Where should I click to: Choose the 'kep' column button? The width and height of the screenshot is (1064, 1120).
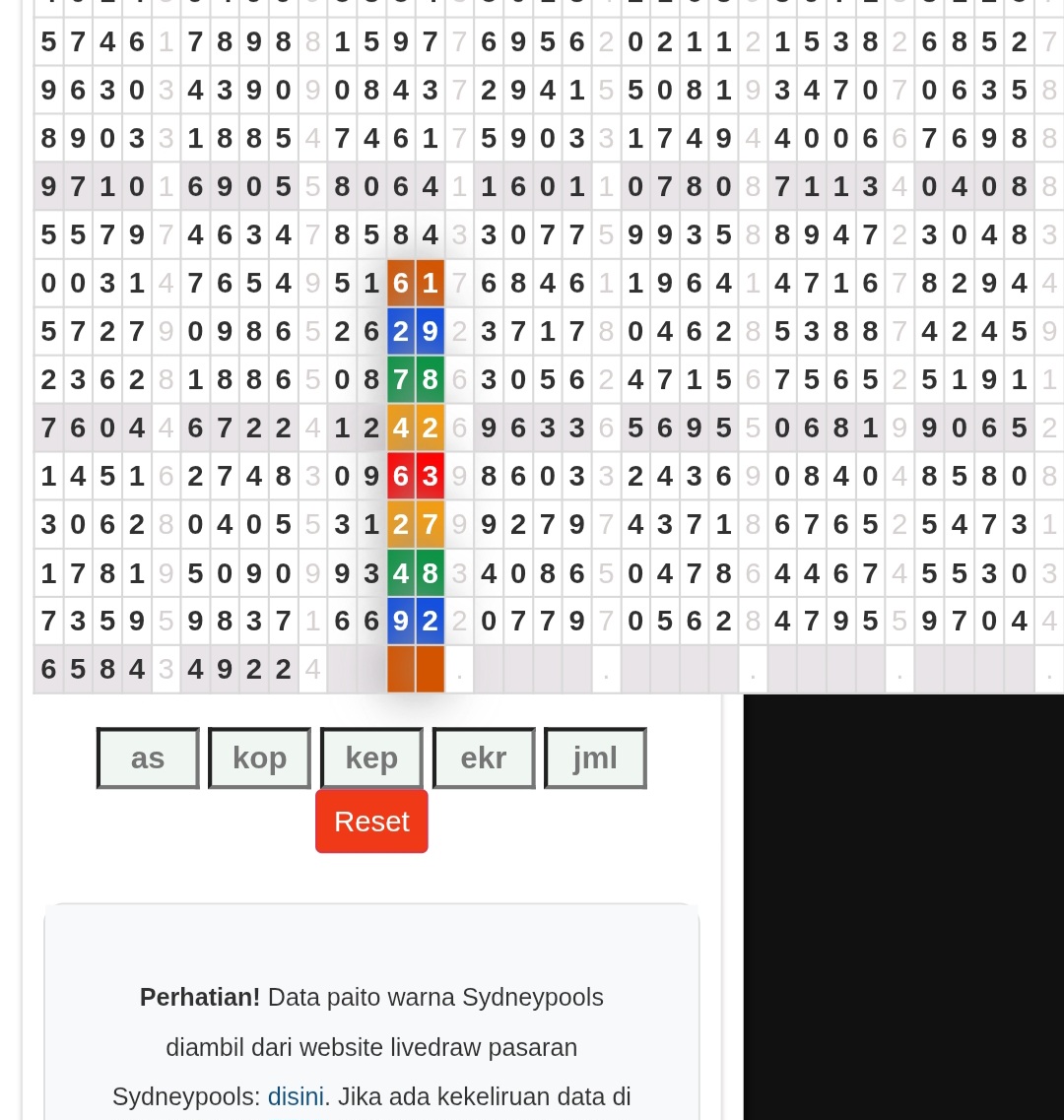[371, 758]
